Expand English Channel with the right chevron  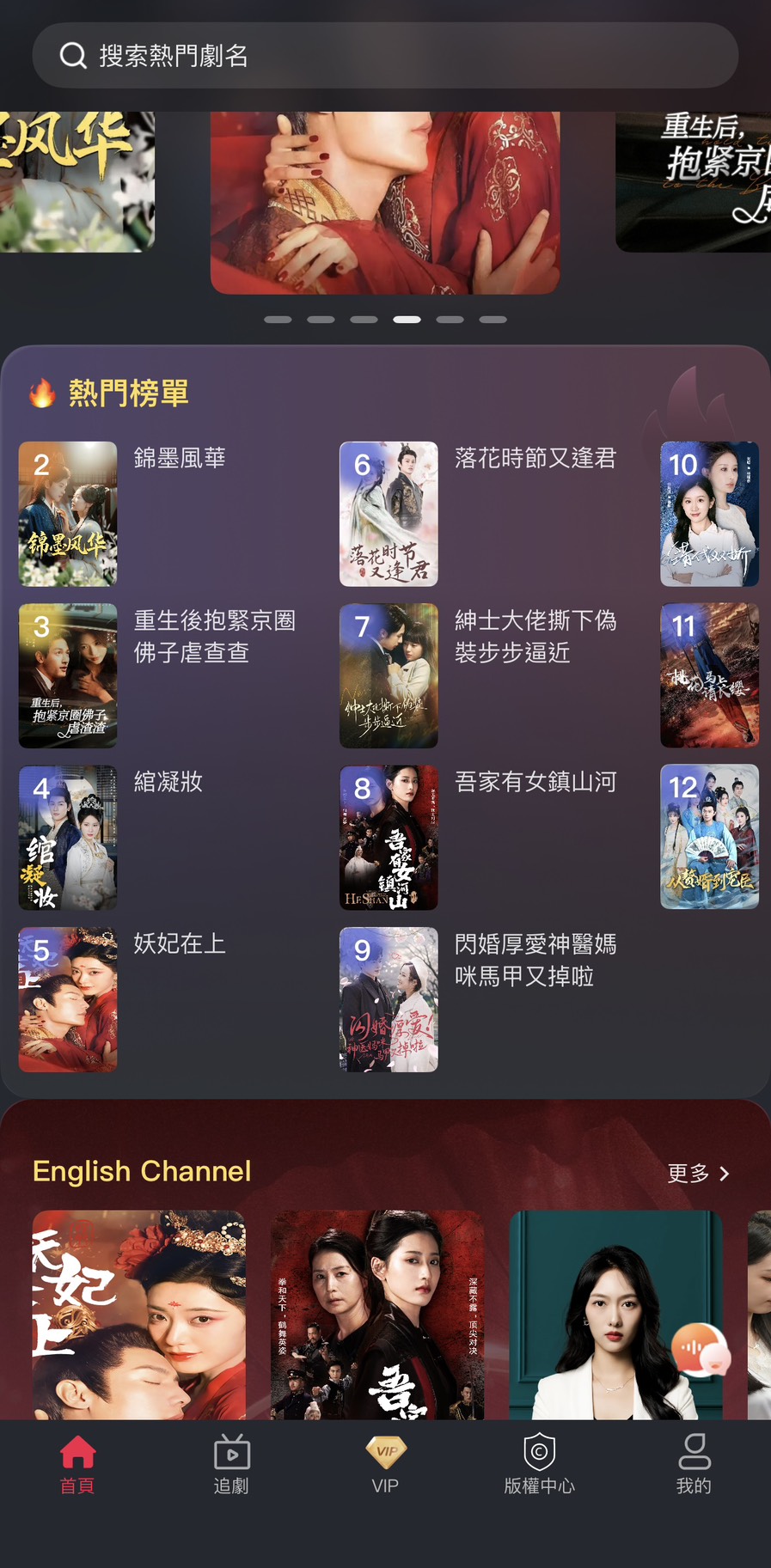(x=723, y=1174)
